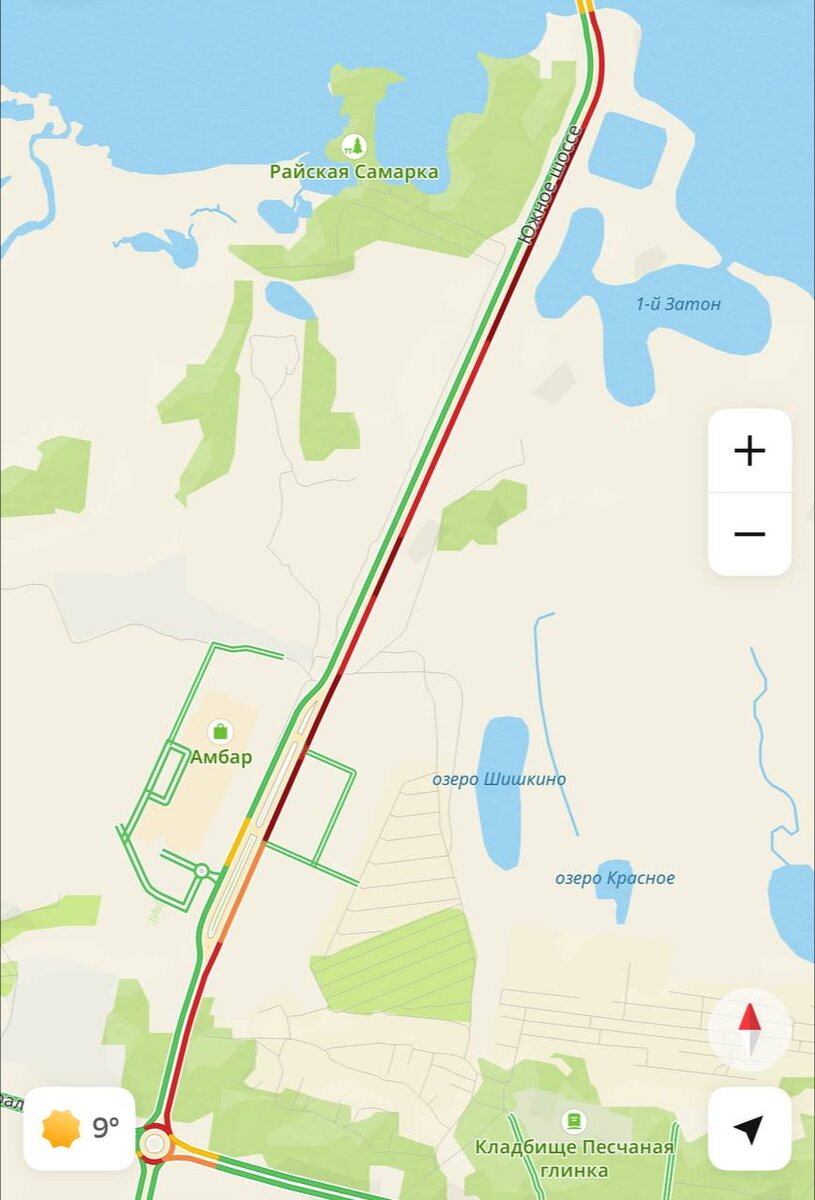
Task: Select the Амбар shopping place marker
Action: [x=220, y=731]
